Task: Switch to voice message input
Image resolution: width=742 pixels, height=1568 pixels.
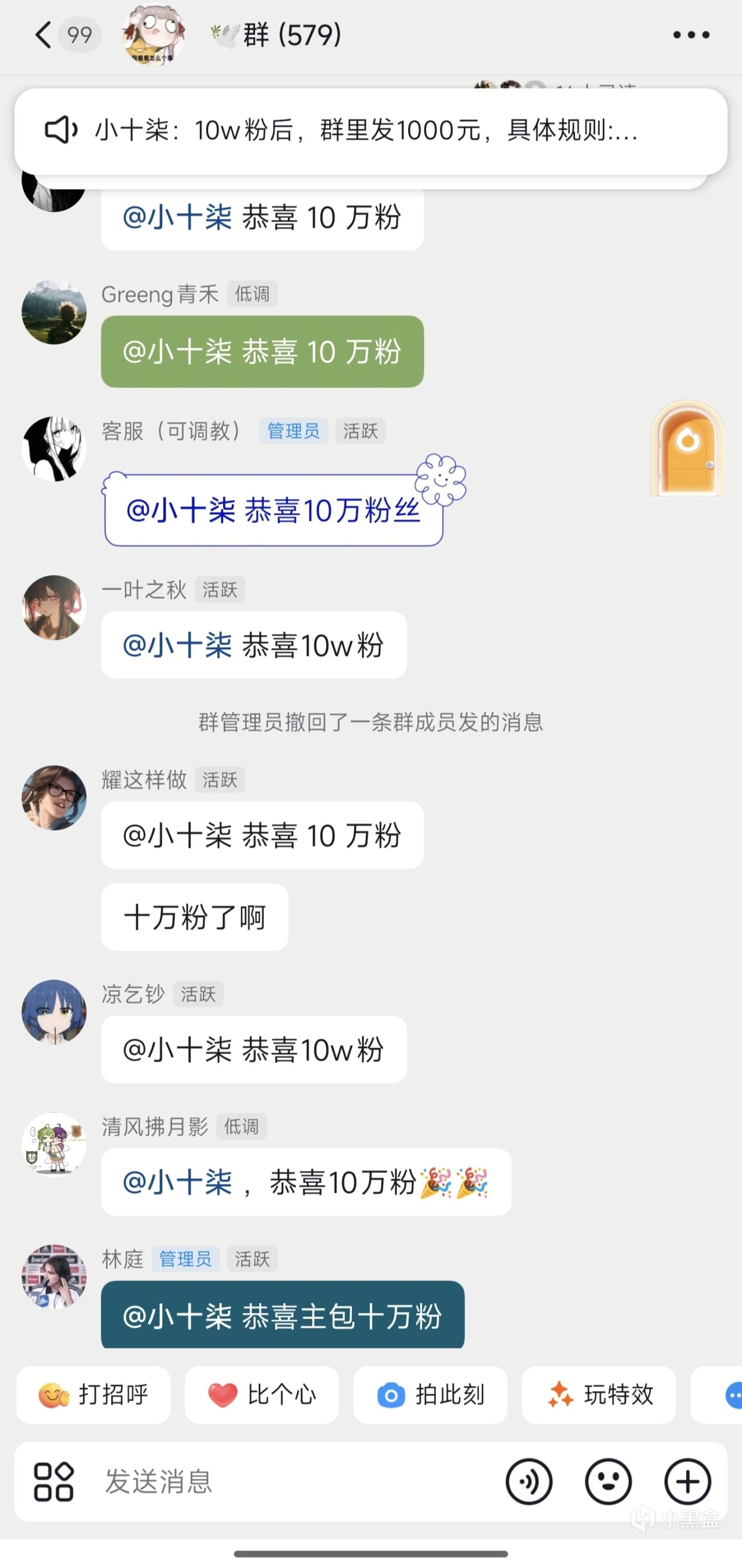Action: tap(529, 1482)
